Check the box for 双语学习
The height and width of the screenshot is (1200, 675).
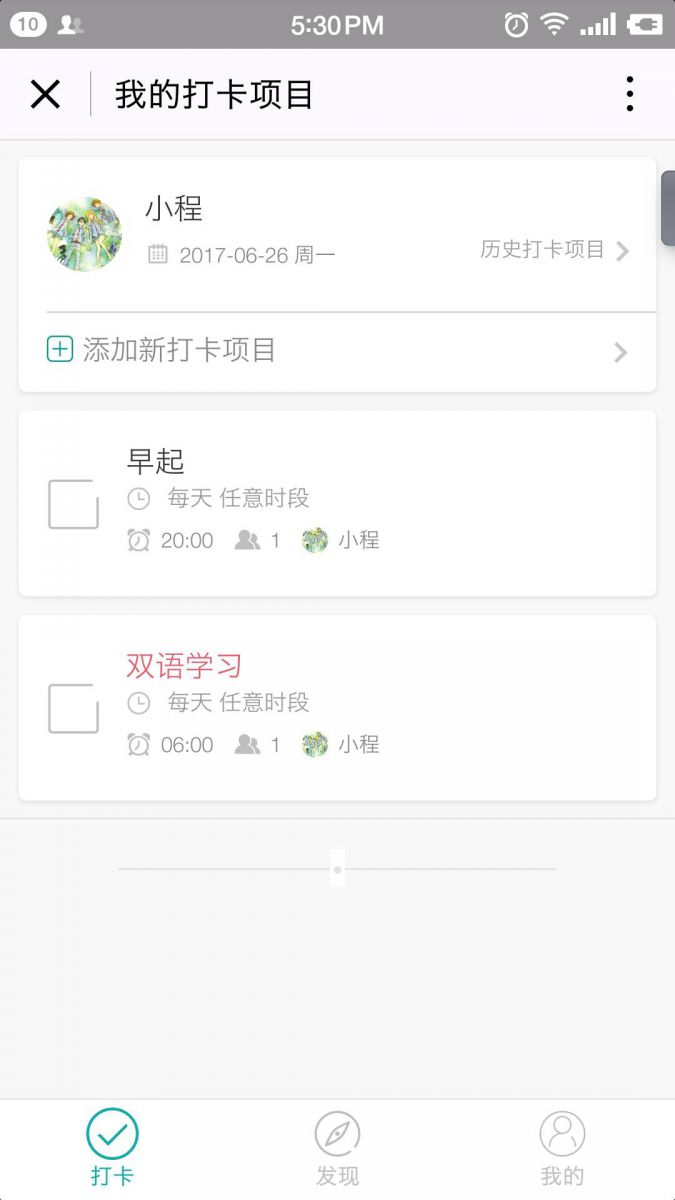click(73, 708)
